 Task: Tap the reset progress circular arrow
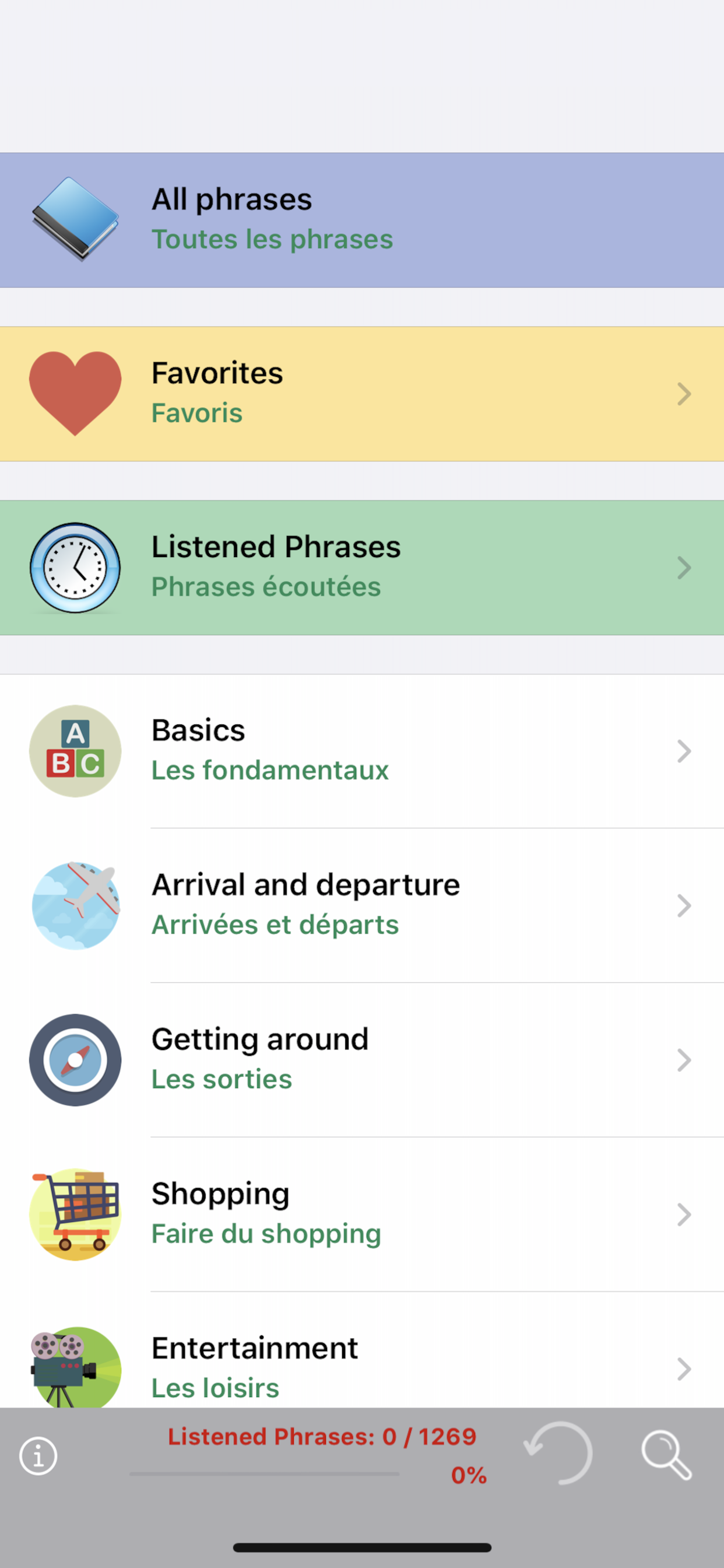(x=558, y=1453)
